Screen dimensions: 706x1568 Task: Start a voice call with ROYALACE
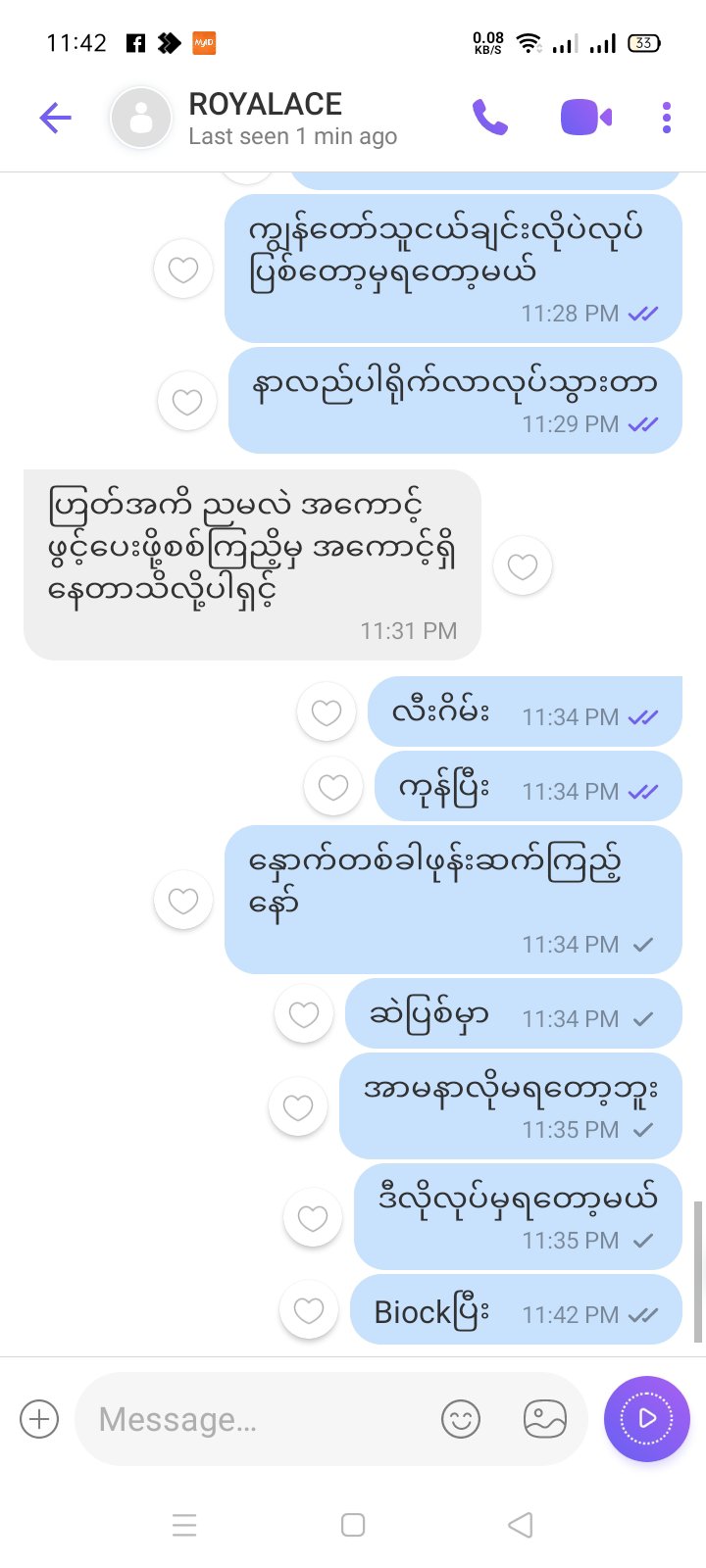[x=489, y=118]
